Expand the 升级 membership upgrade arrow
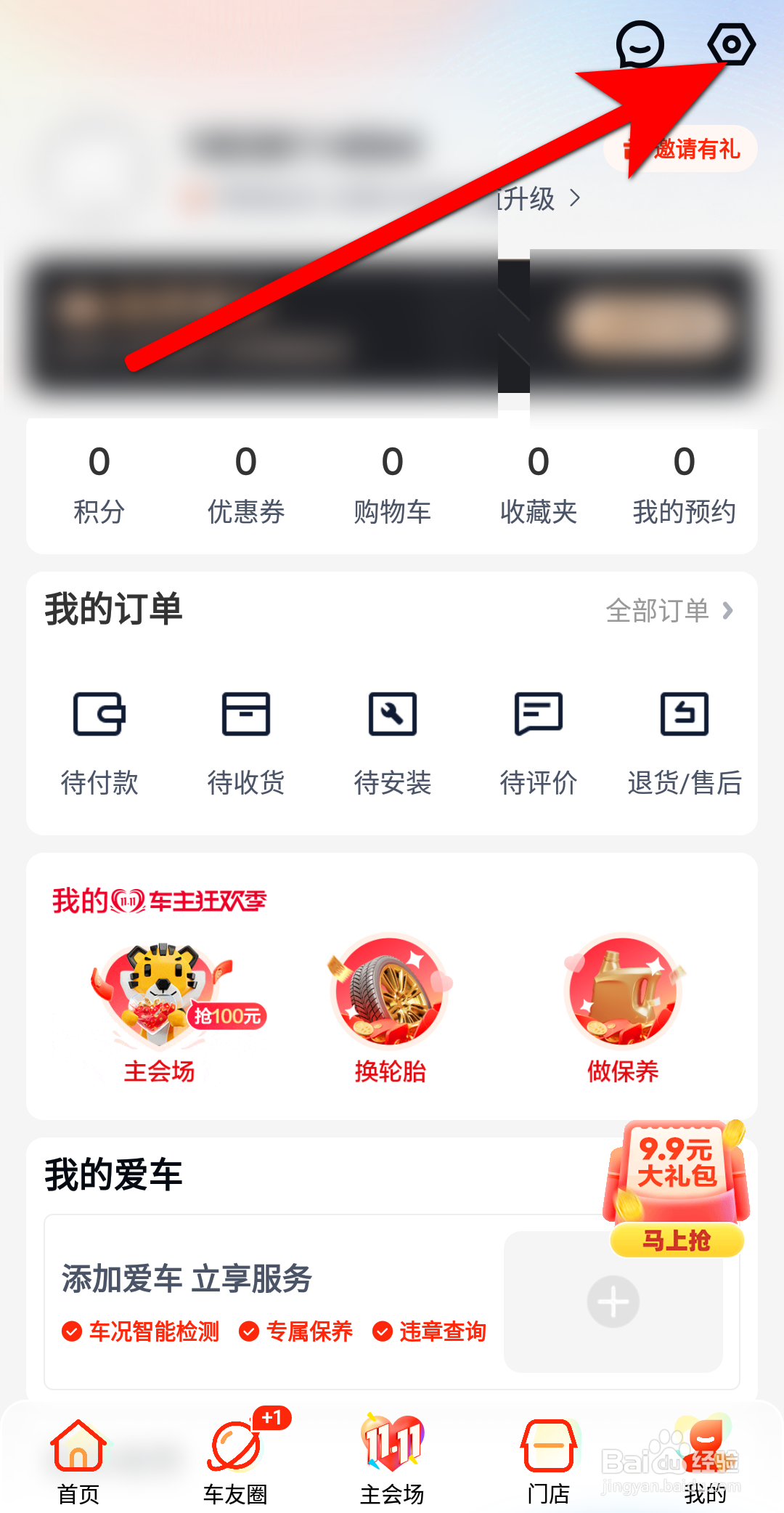 click(573, 198)
